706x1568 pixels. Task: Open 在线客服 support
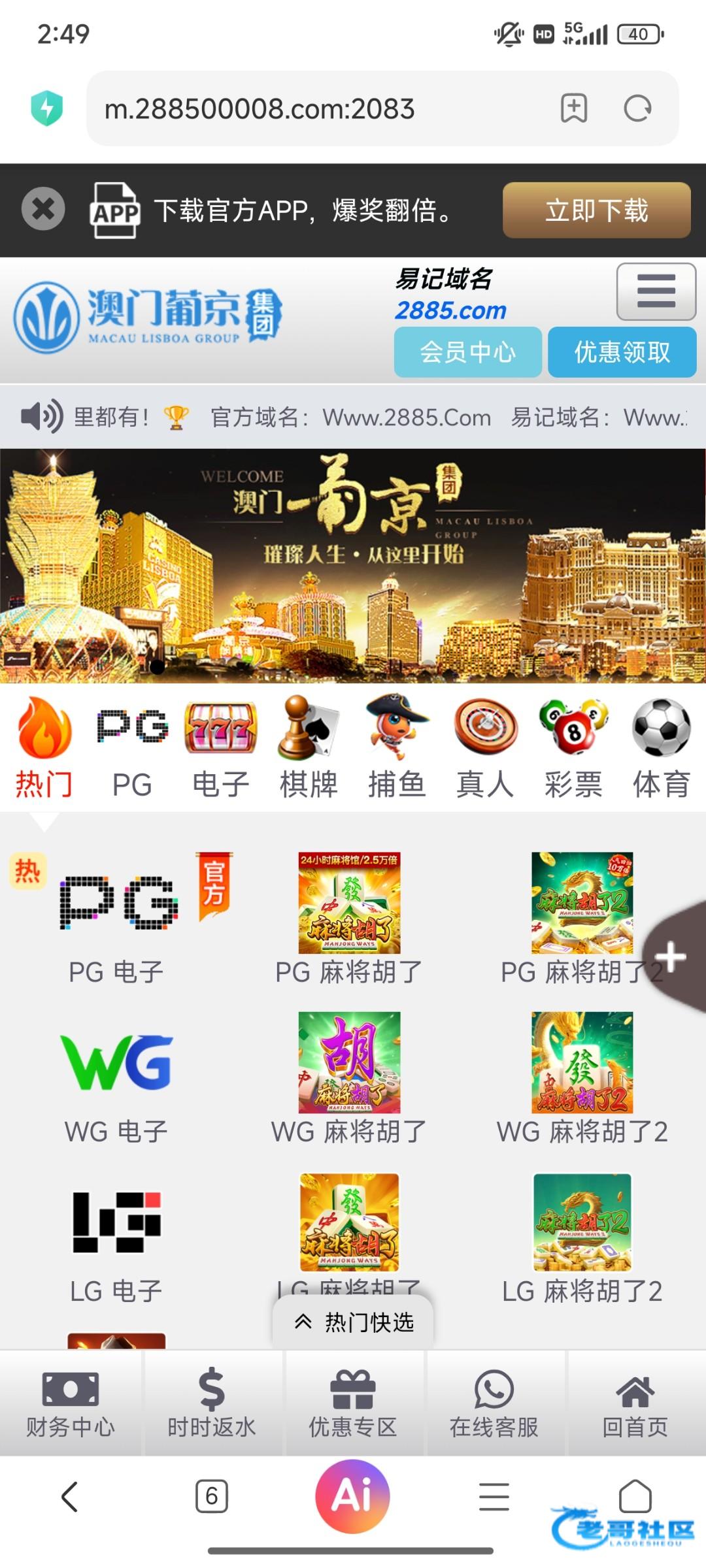point(494,1403)
